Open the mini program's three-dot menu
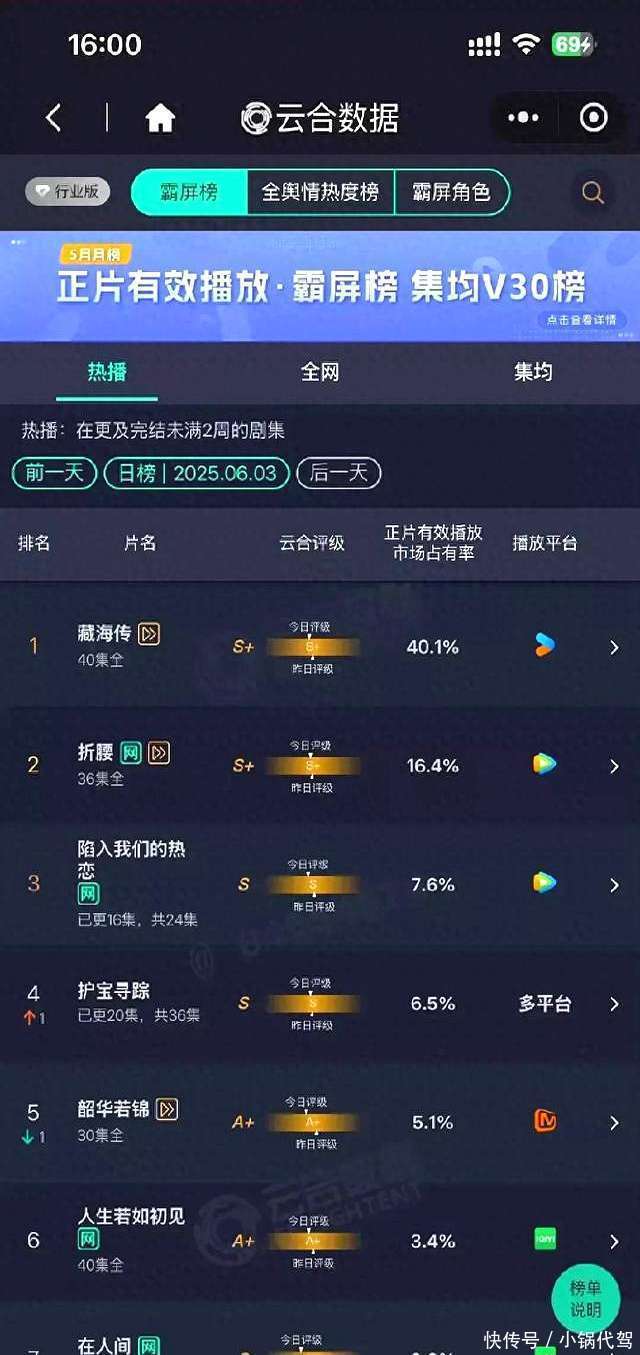 tap(523, 118)
